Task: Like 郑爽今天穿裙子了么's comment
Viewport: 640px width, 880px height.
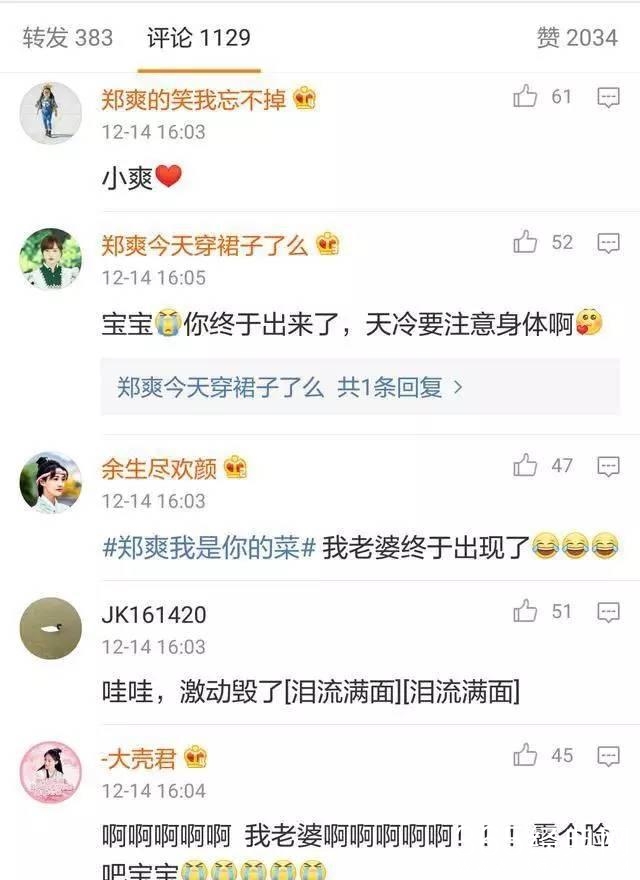Action: (526, 242)
